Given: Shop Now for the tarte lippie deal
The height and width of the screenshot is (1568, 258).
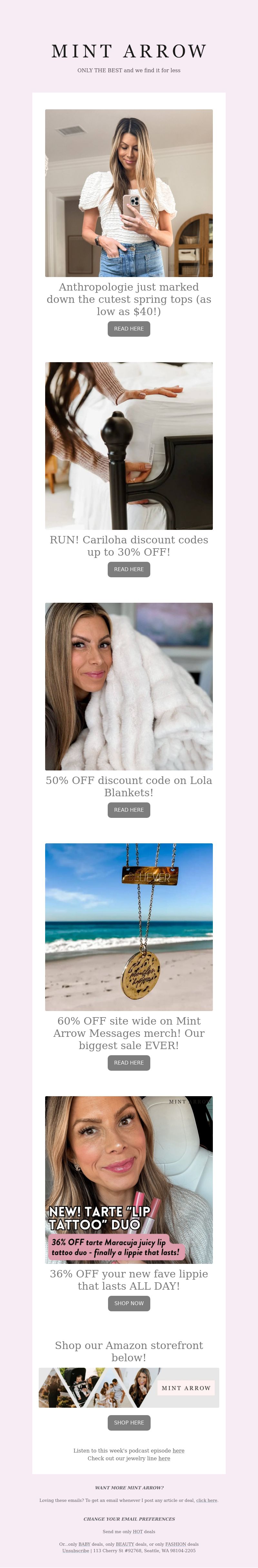Looking at the screenshot, I should coord(129,1303).
